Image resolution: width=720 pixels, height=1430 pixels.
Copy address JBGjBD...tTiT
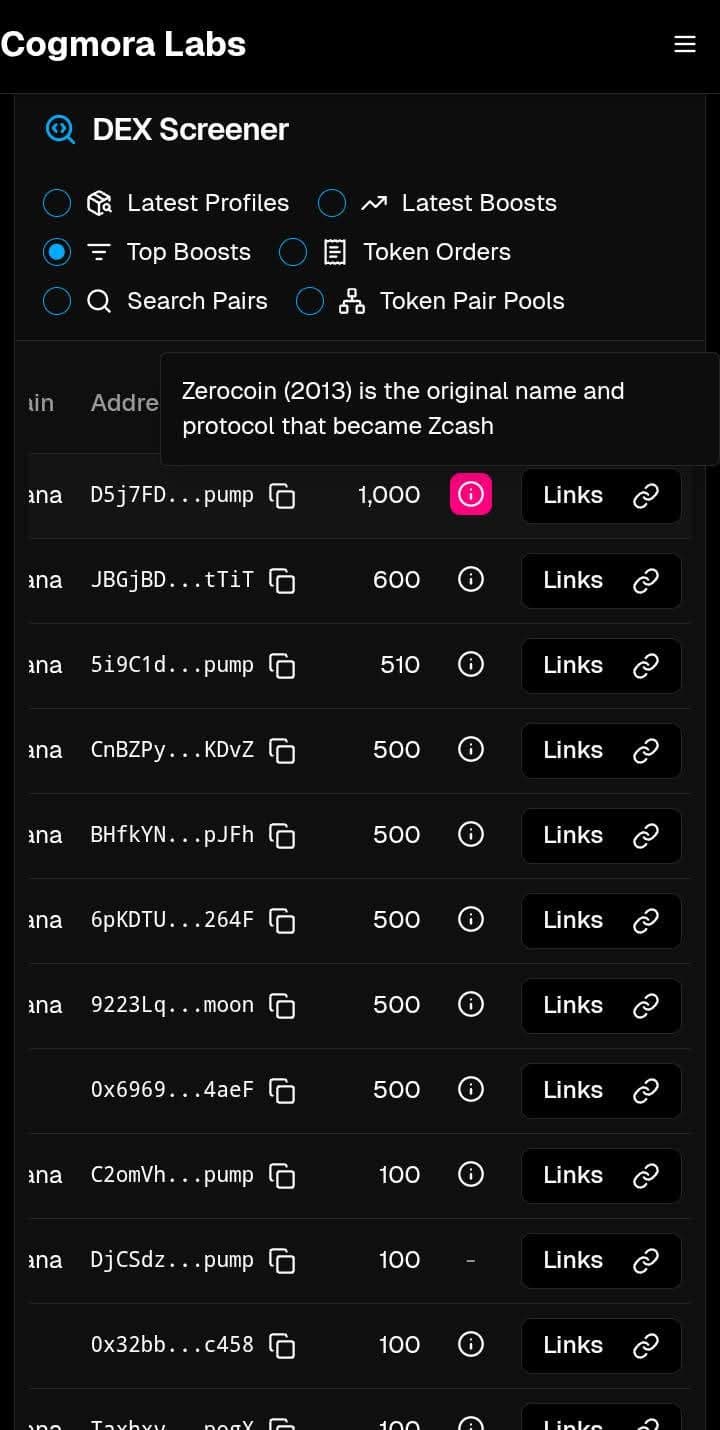tap(283, 581)
